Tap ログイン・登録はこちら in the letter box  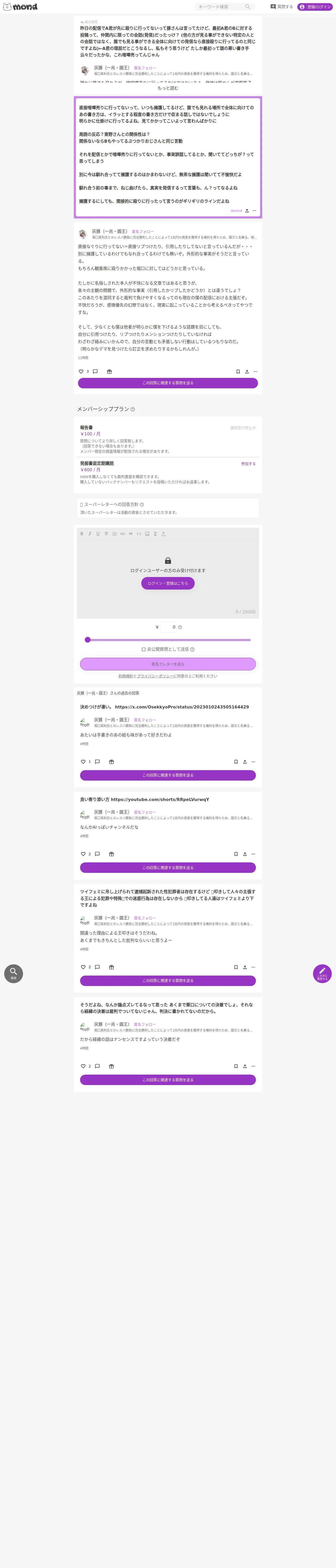click(x=168, y=583)
